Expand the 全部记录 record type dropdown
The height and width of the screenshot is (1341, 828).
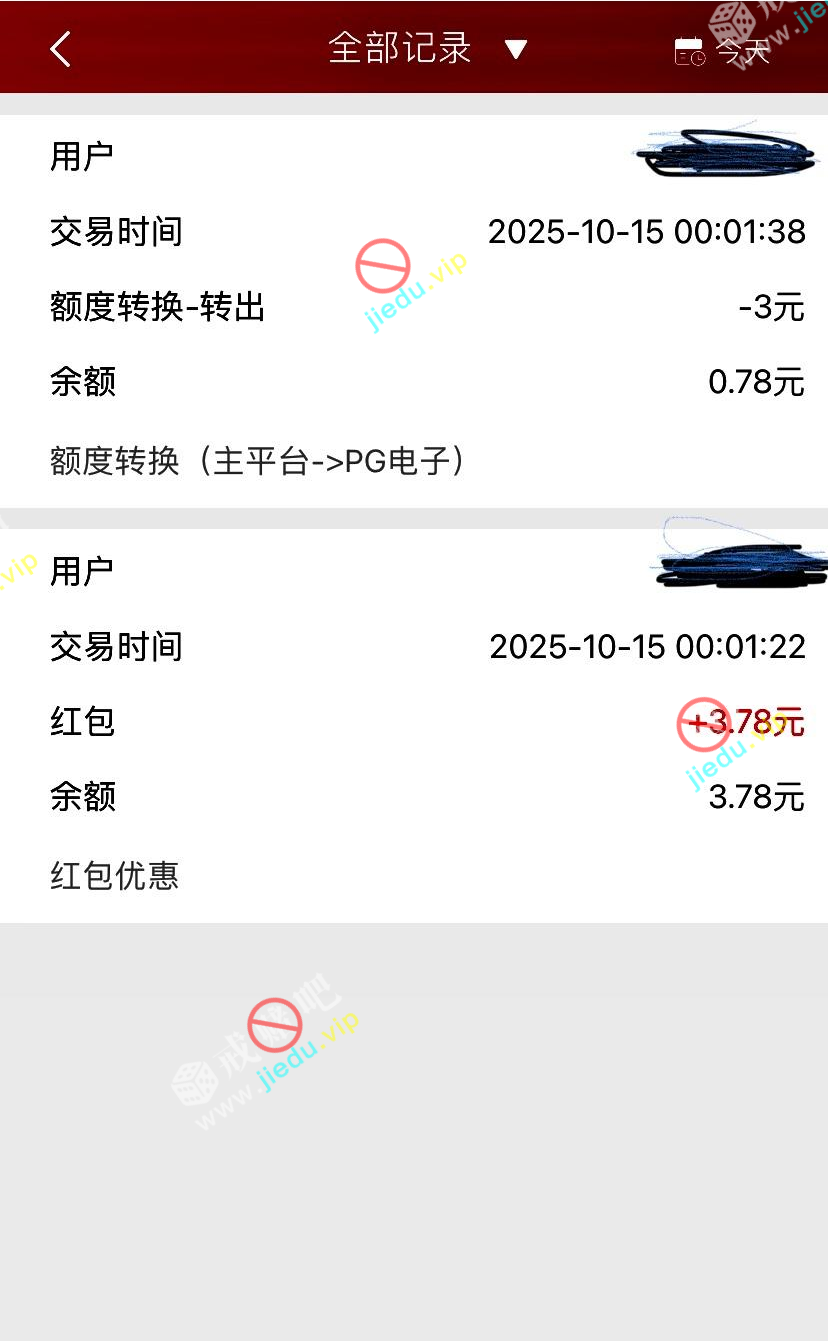(427, 48)
